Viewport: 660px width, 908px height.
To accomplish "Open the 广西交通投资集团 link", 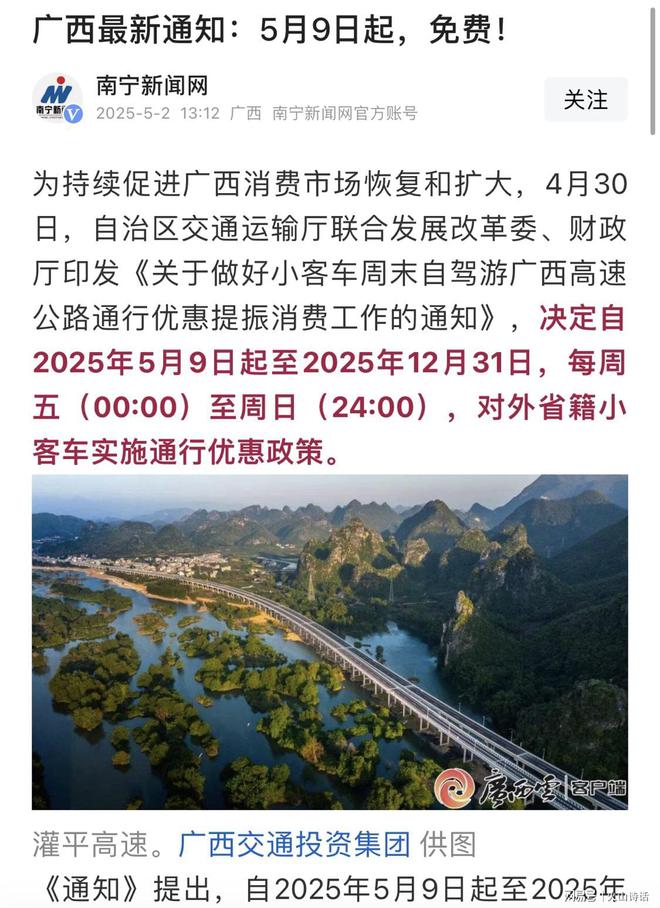I will pyautogui.click(x=295, y=845).
